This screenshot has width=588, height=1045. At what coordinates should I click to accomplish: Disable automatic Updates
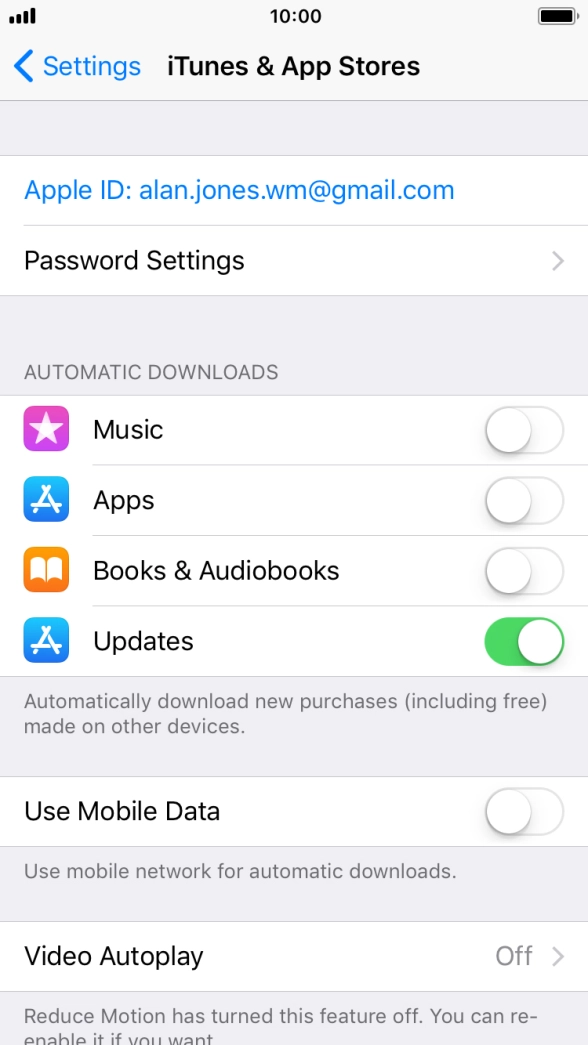click(x=524, y=642)
